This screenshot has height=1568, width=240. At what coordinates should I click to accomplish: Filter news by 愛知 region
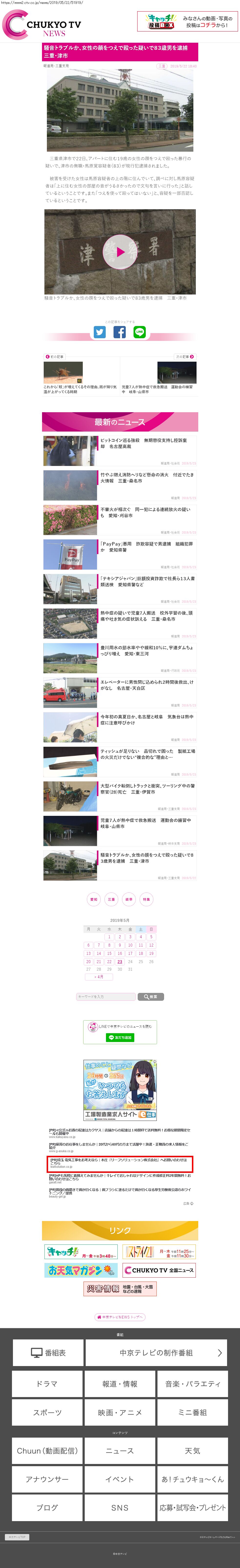pyautogui.click(x=94, y=899)
